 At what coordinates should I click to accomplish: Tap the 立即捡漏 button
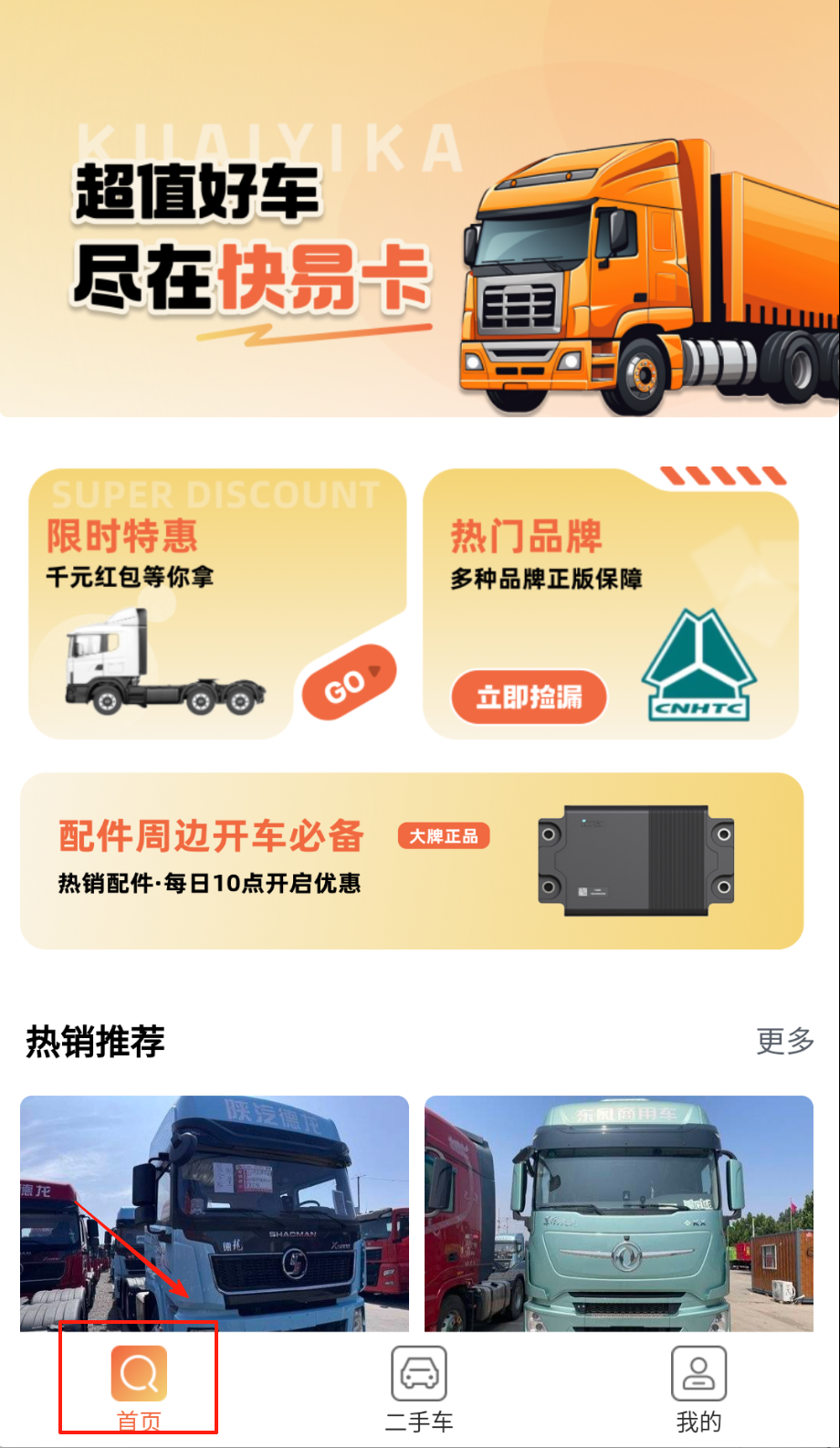pyautogui.click(x=529, y=698)
